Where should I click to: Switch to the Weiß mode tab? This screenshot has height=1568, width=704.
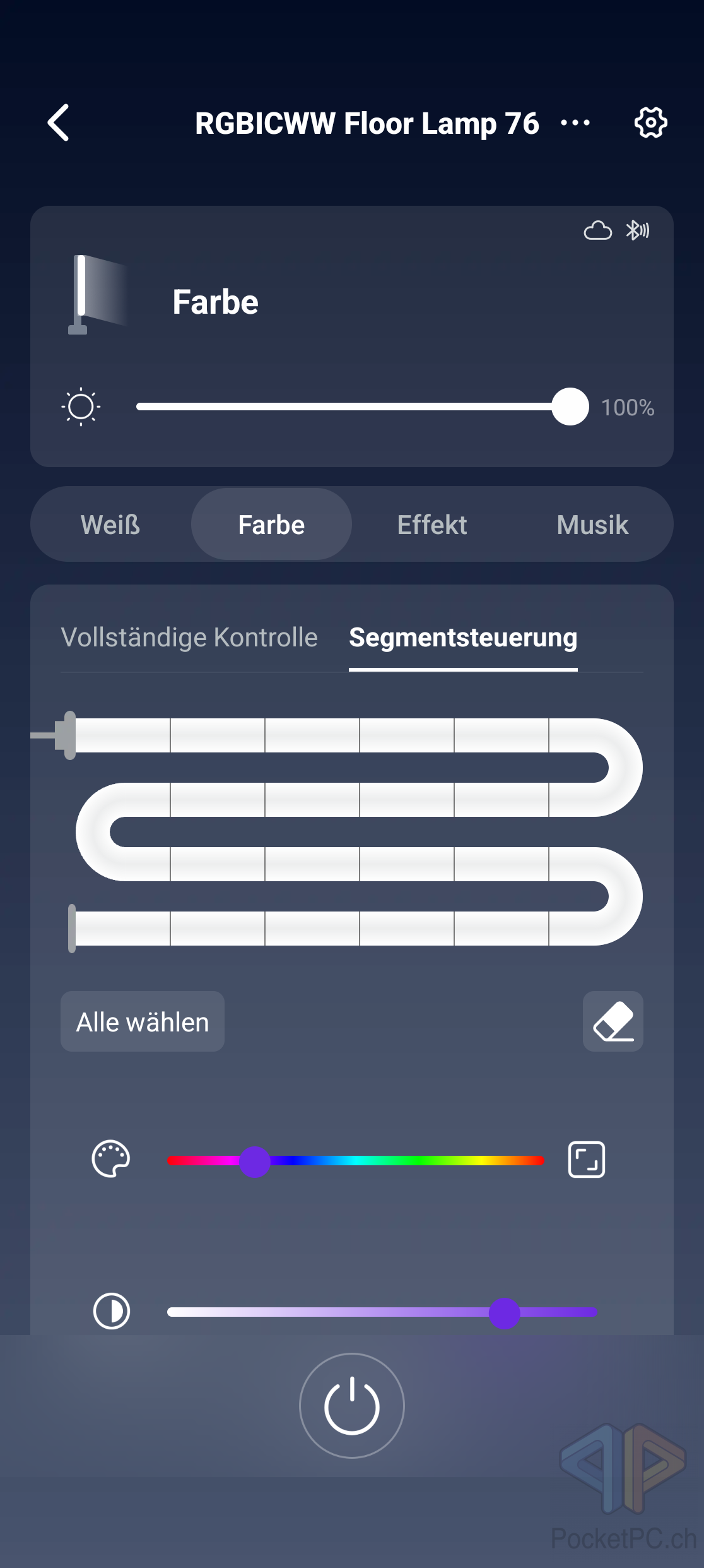click(110, 525)
